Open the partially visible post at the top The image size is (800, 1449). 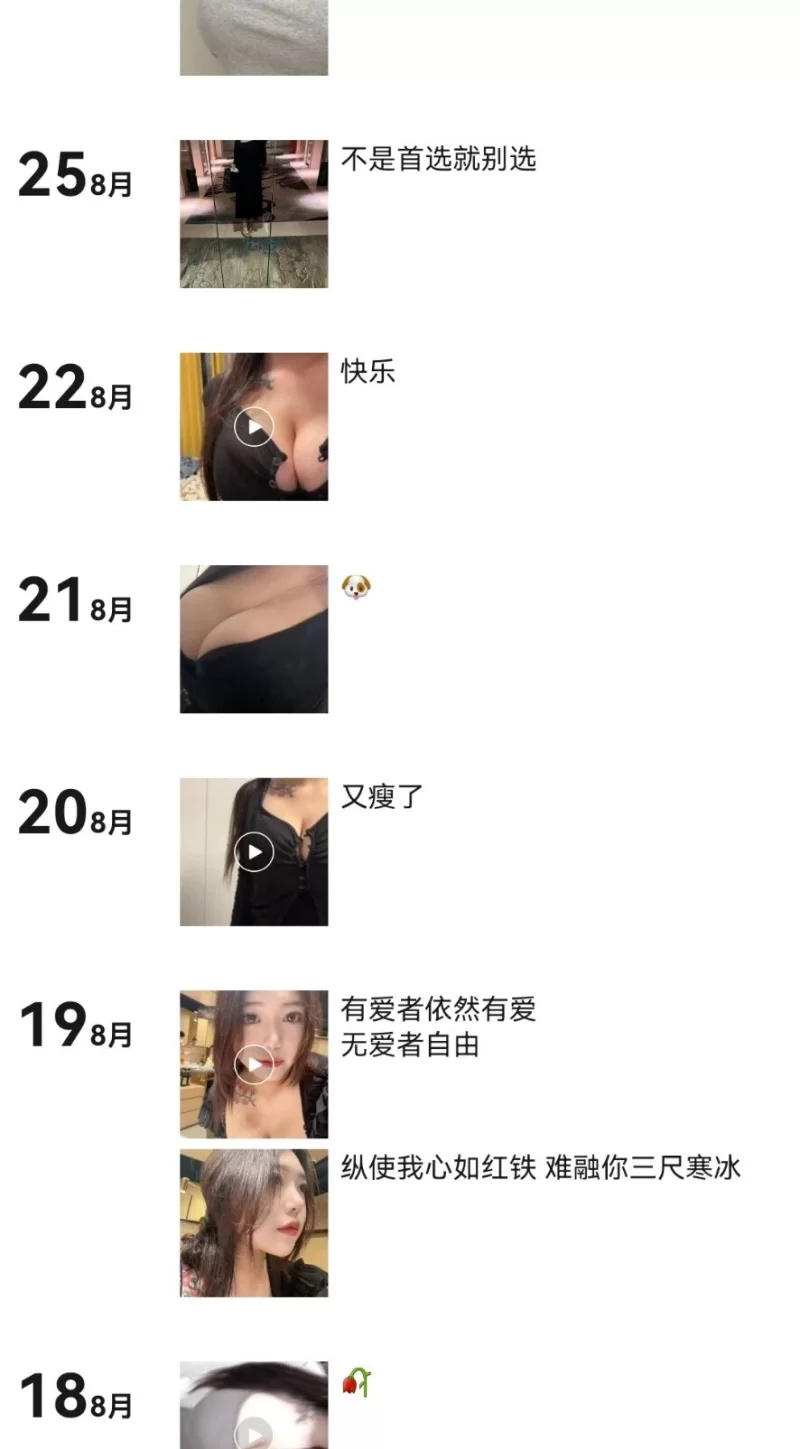pos(253,37)
